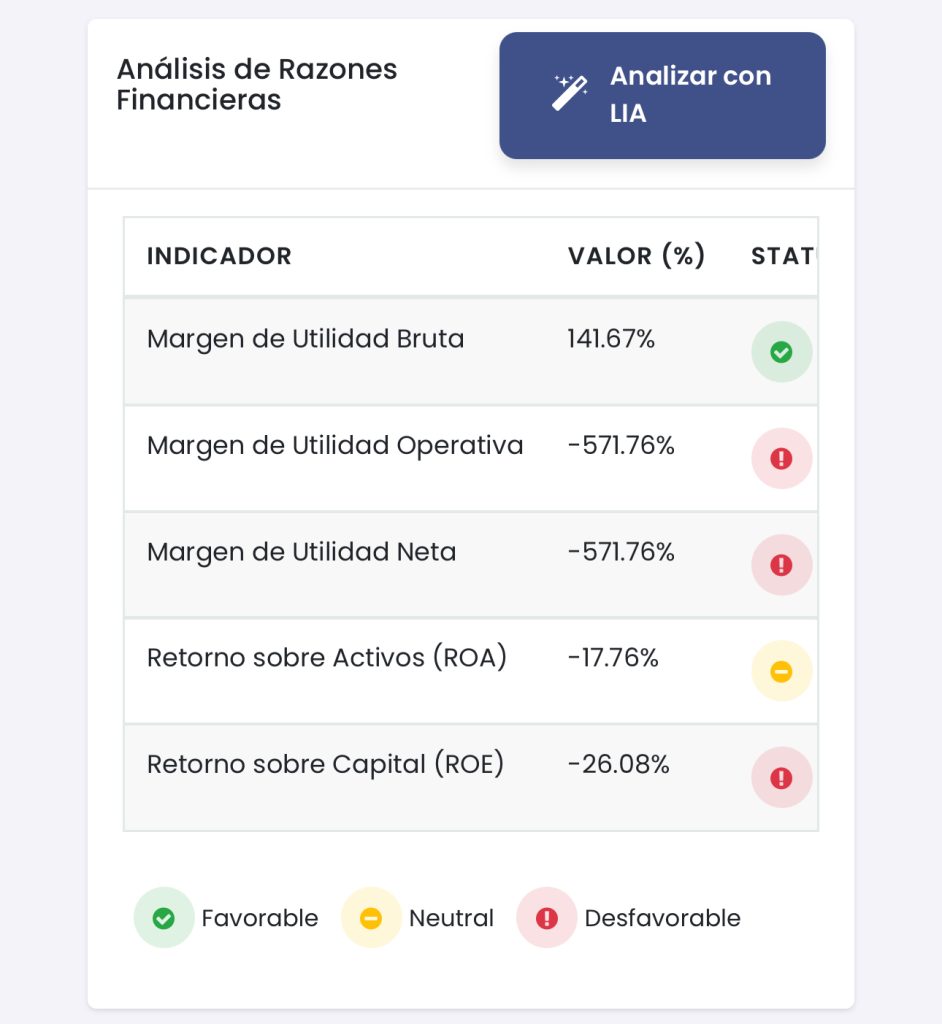This screenshot has width=942, height=1024.
Task: Click the green check status for Margen de Utilidad Bruta
Action: tap(782, 351)
